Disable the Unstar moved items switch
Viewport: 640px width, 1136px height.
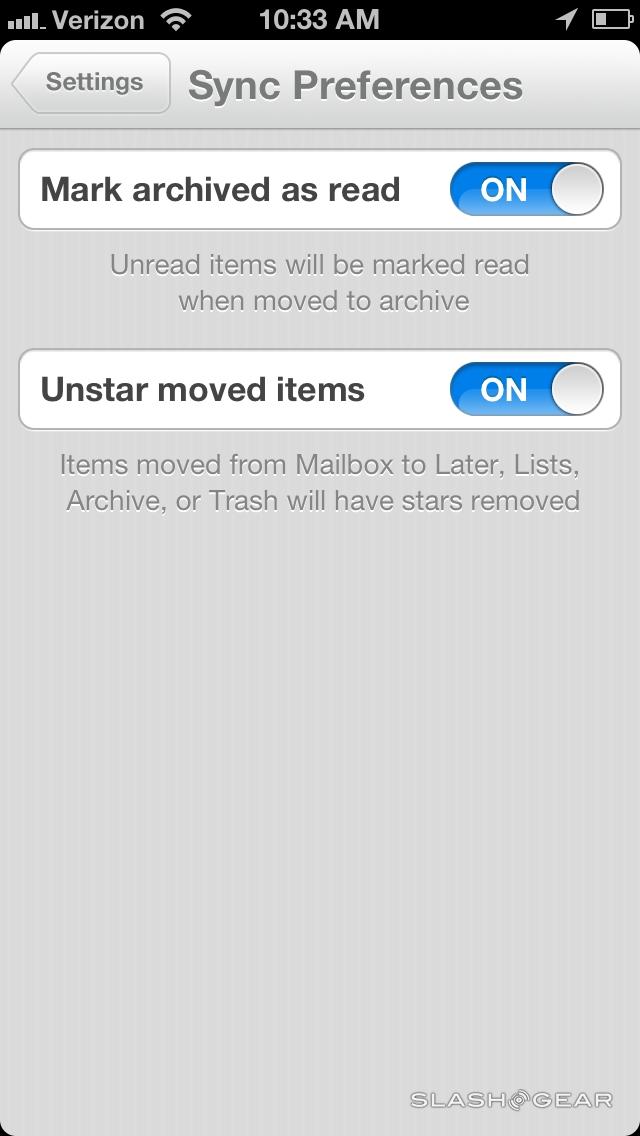(526, 390)
